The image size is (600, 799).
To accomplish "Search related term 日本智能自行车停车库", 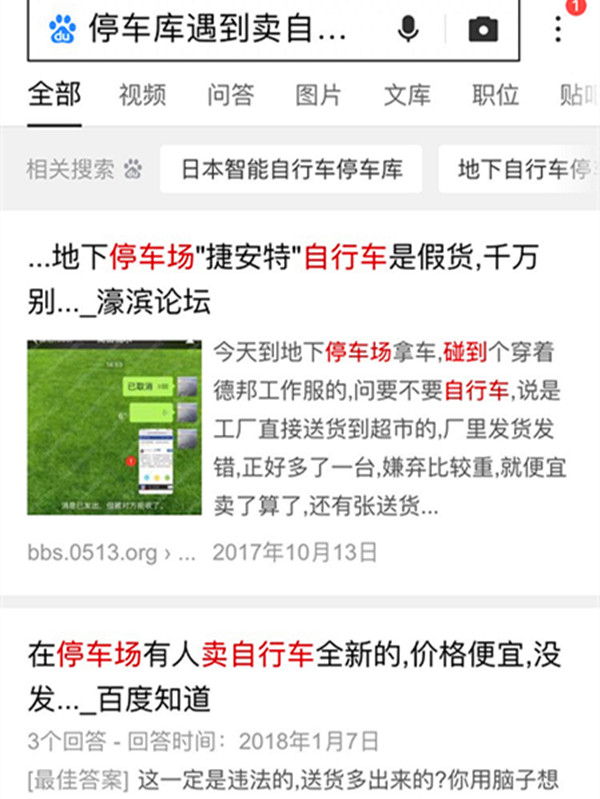I will tap(291, 169).
